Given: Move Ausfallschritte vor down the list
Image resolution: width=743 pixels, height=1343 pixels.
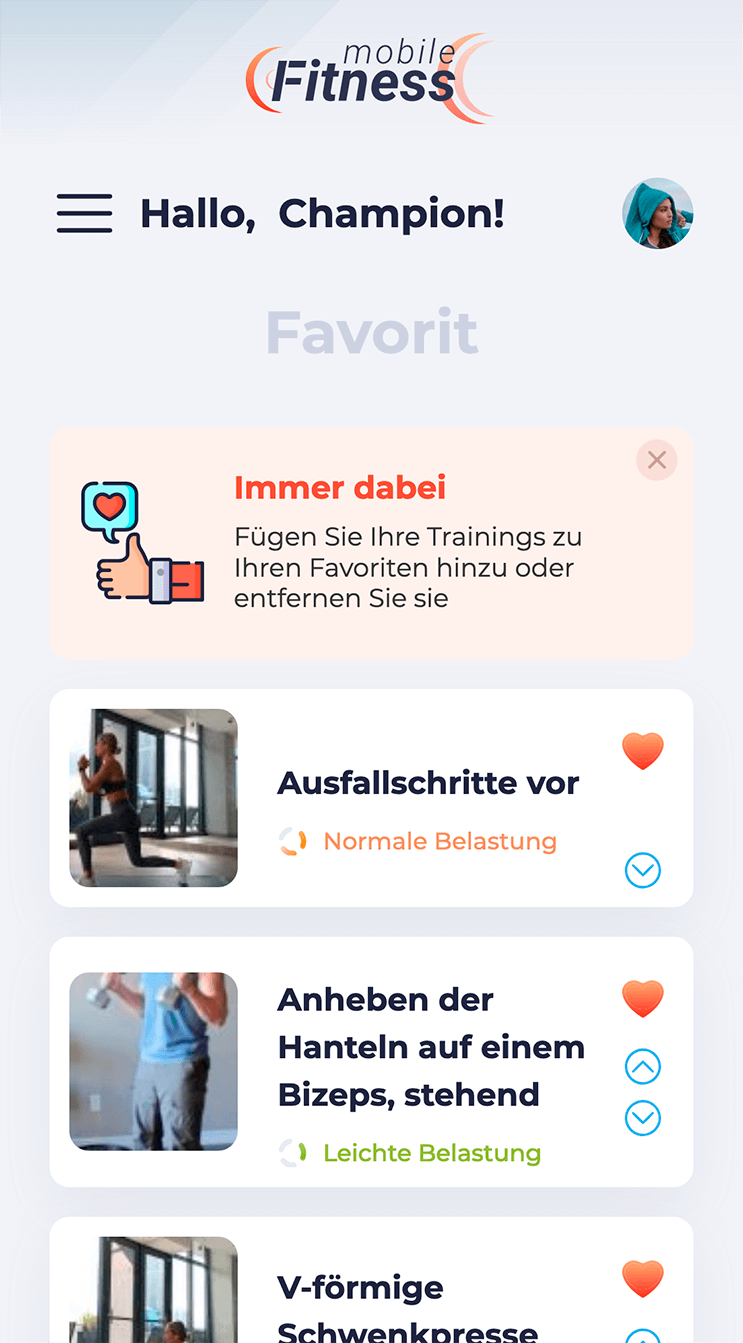Looking at the screenshot, I should point(642,870).
